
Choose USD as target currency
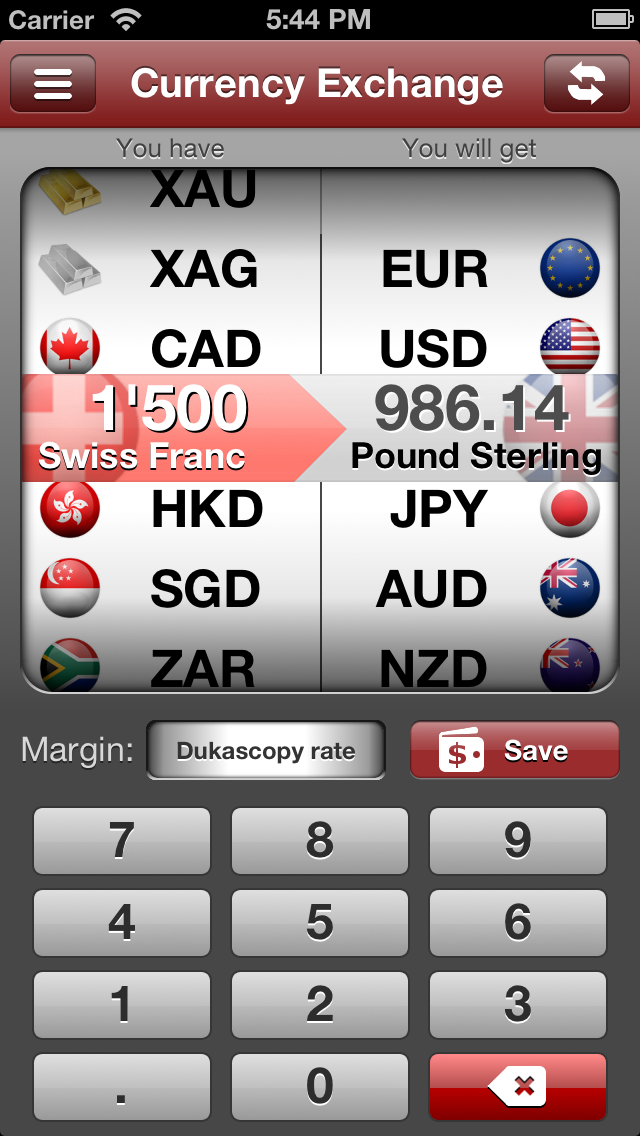tap(470, 349)
